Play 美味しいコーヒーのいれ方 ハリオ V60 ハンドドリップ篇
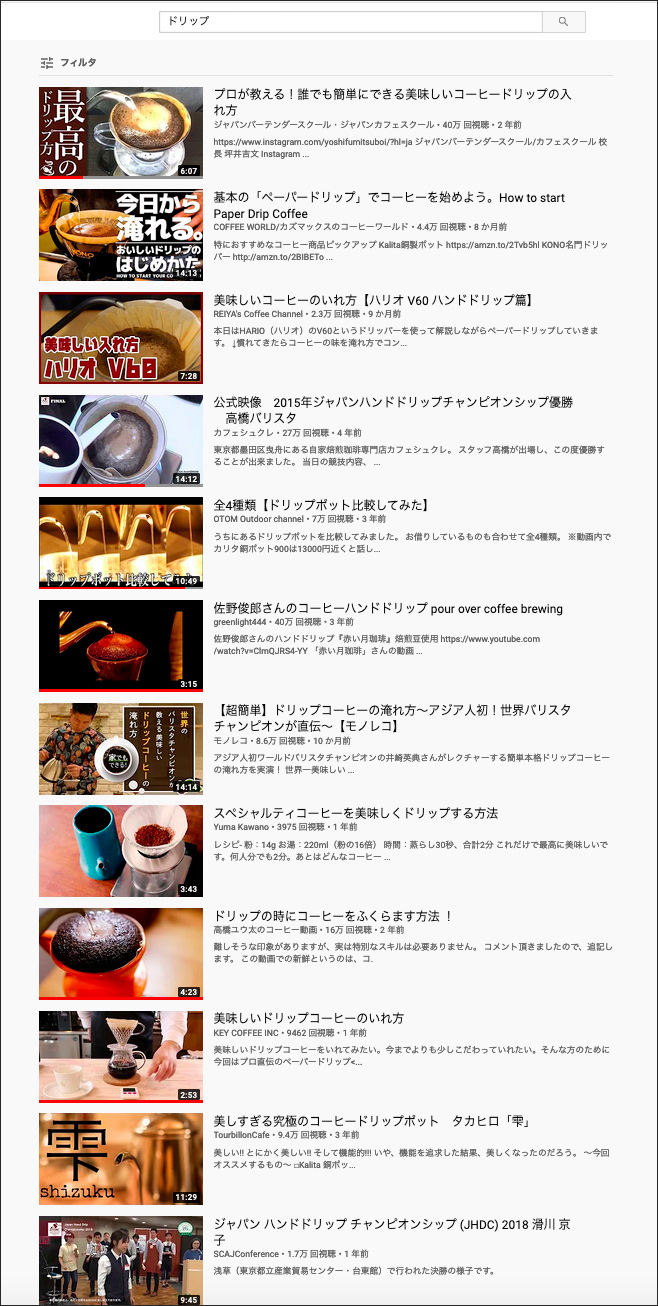Viewport: 658px width, 1306px height. (x=373, y=300)
